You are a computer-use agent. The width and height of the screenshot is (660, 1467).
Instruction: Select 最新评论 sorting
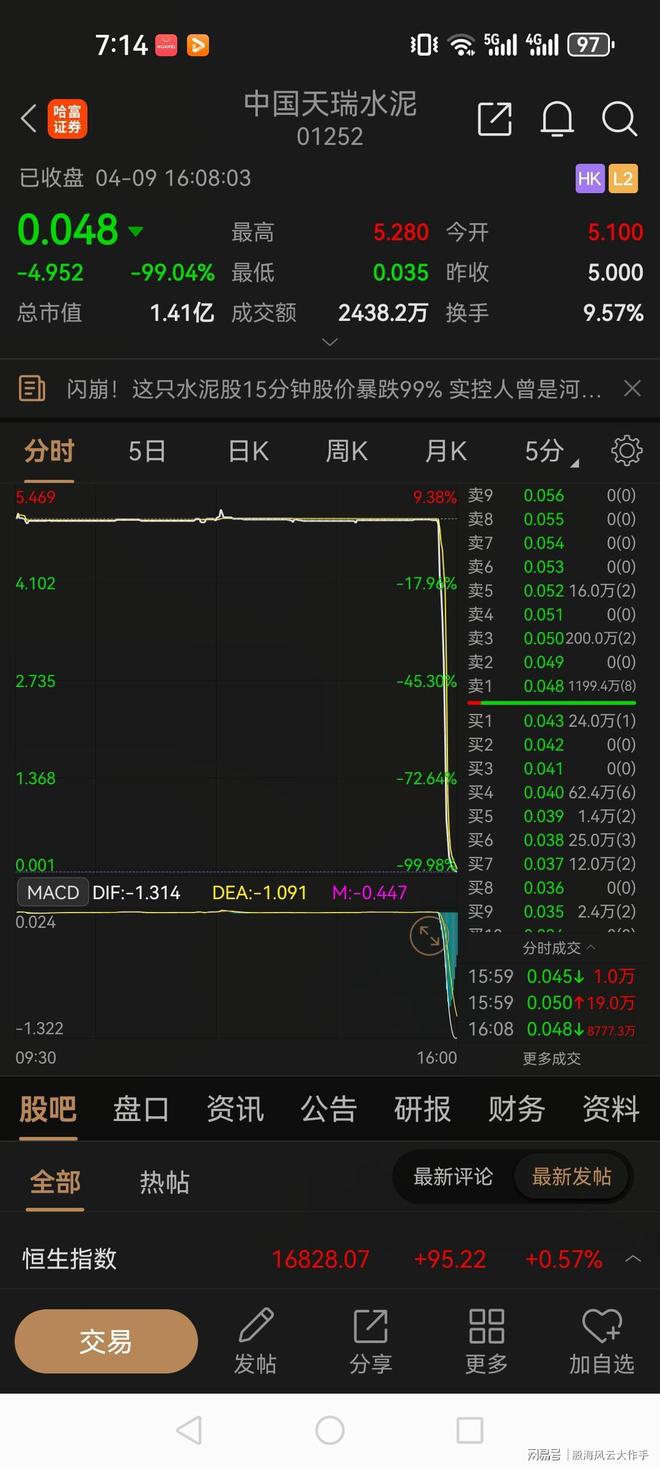pyautogui.click(x=453, y=1177)
